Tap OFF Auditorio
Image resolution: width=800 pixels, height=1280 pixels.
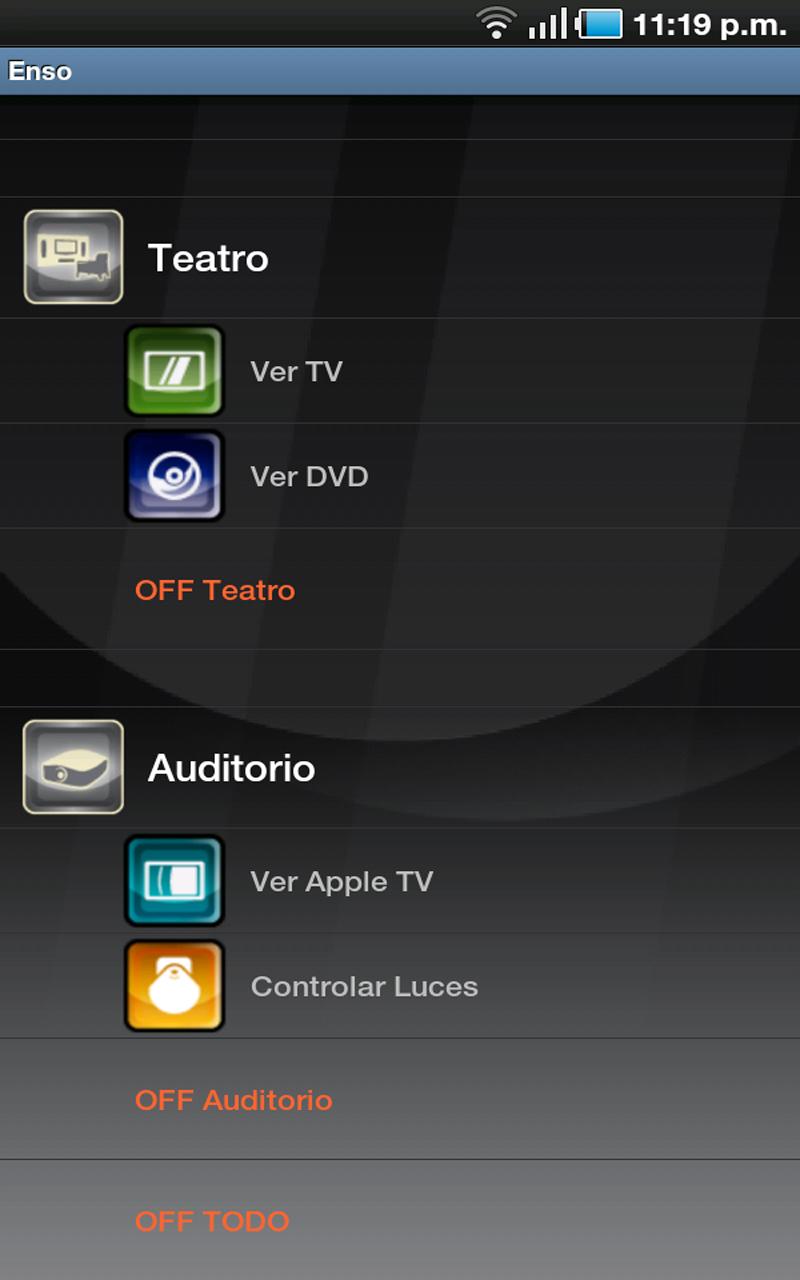pyautogui.click(x=233, y=1100)
